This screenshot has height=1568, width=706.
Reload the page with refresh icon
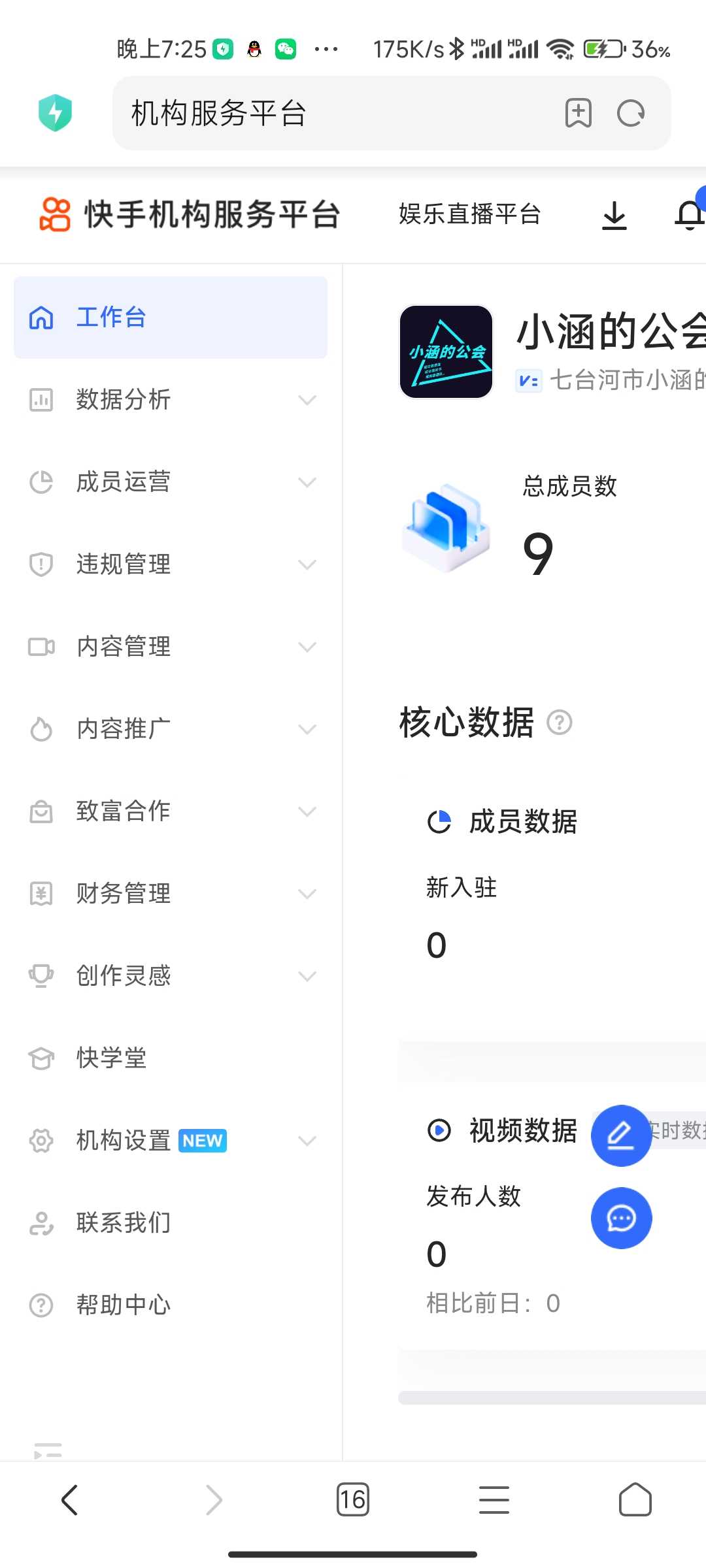(631, 114)
